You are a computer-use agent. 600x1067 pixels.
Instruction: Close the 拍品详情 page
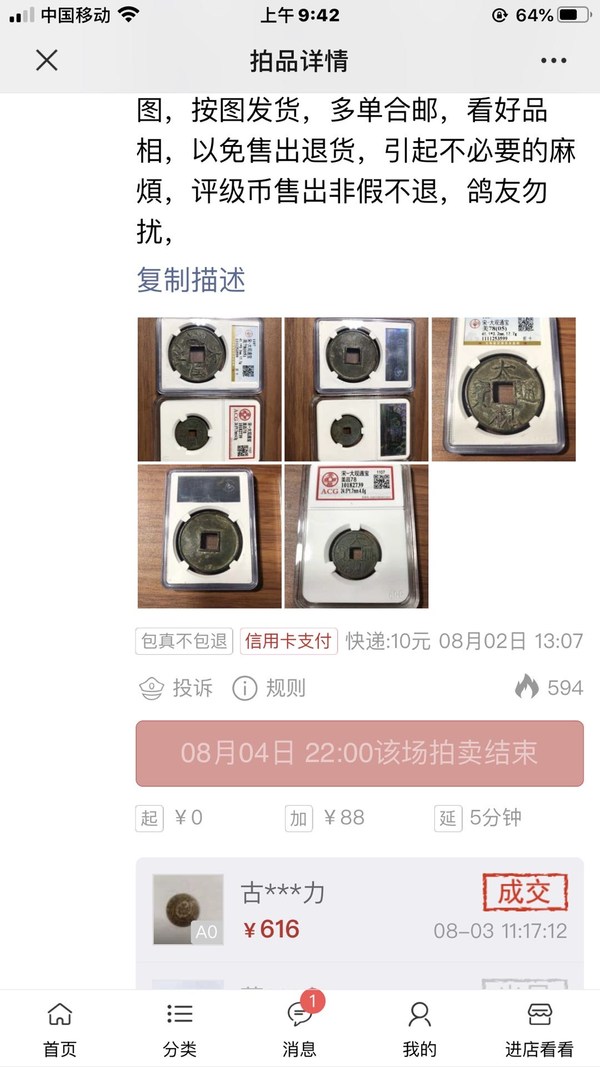coord(46,61)
